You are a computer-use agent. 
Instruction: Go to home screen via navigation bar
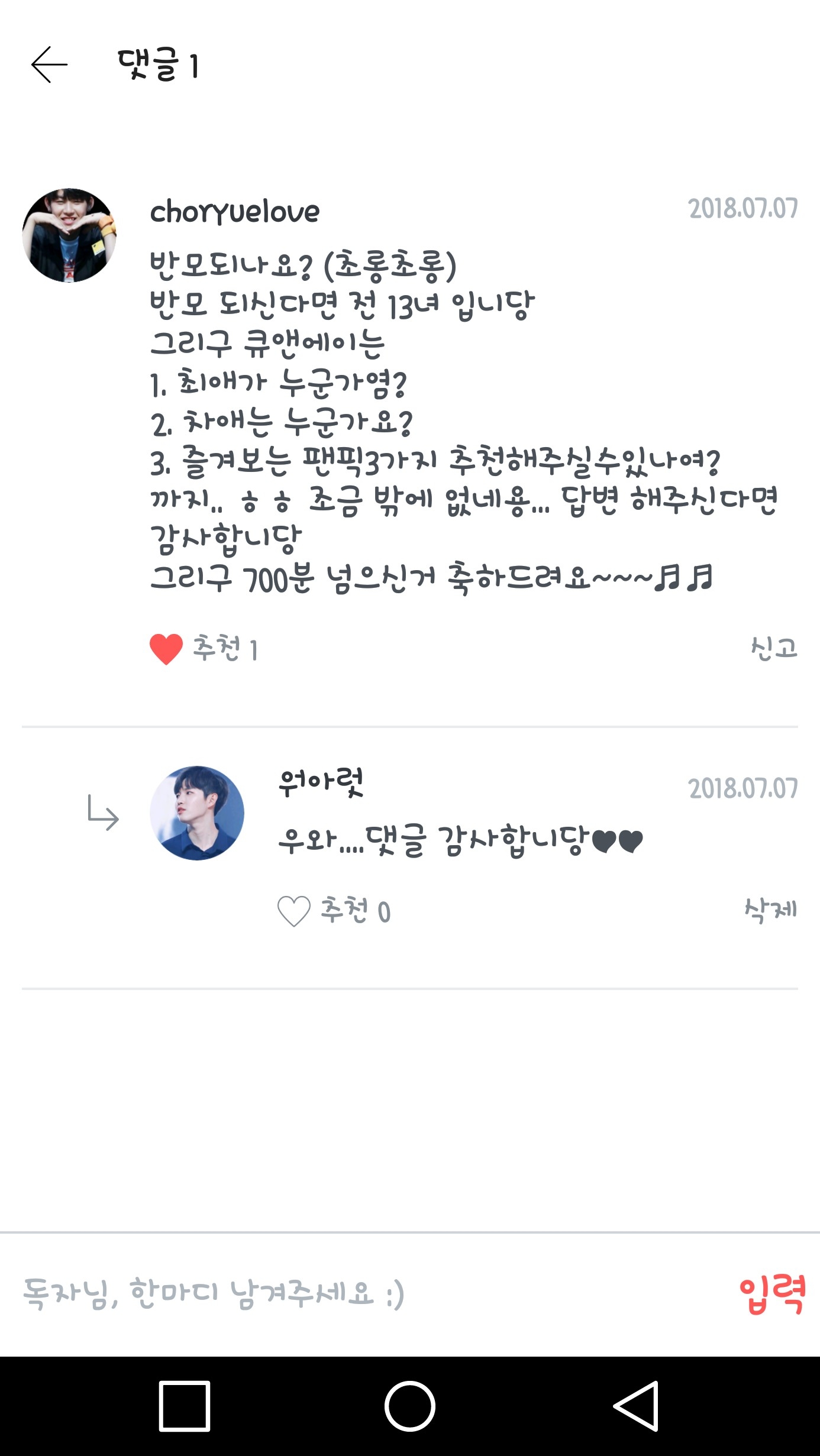410,1406
